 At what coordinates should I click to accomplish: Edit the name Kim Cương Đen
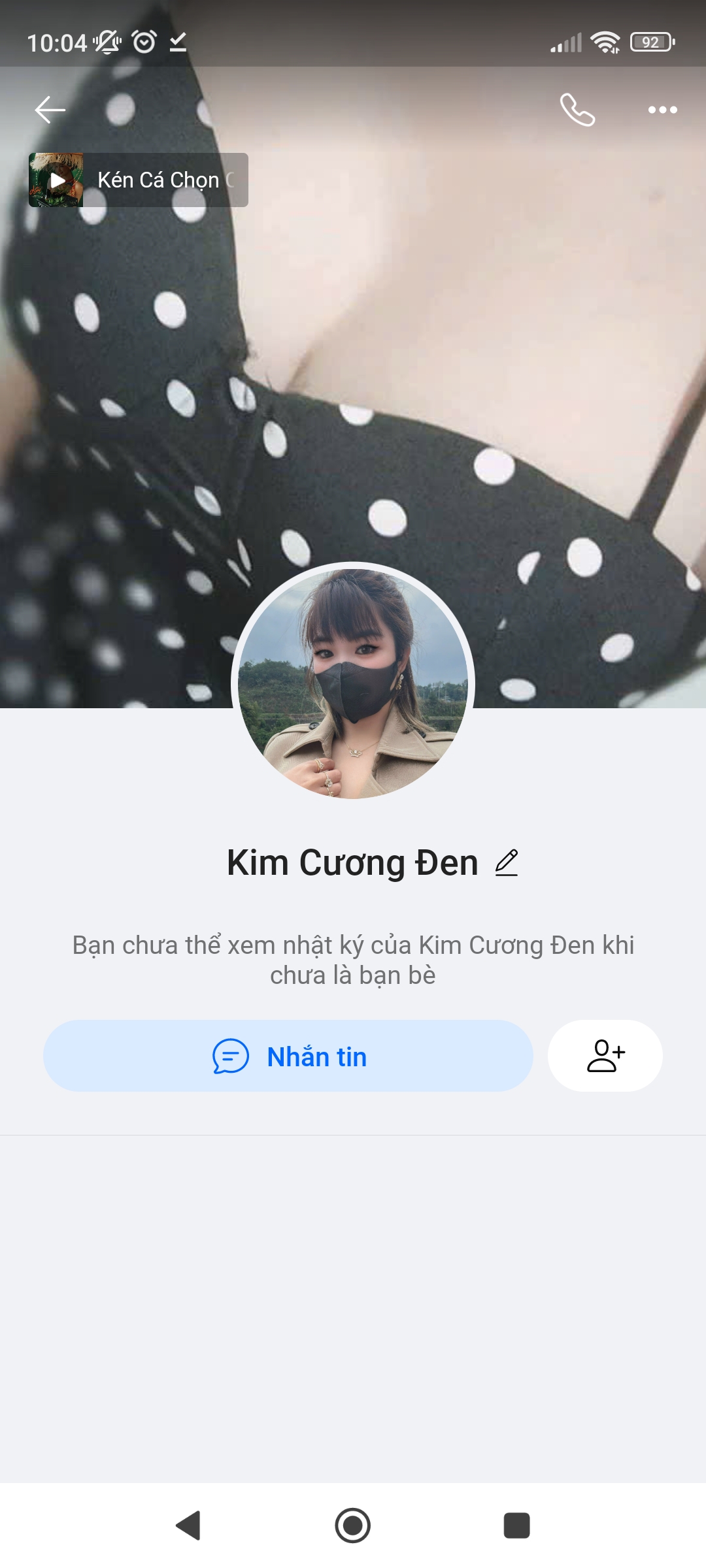pos(507,863)
